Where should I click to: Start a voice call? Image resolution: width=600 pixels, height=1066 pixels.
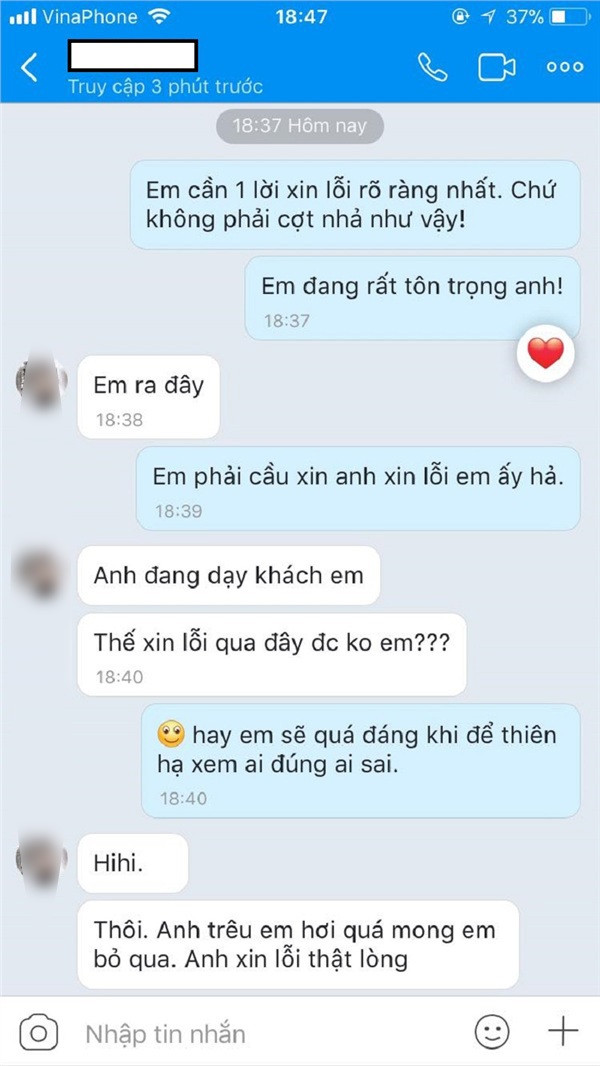pos(433,67)
